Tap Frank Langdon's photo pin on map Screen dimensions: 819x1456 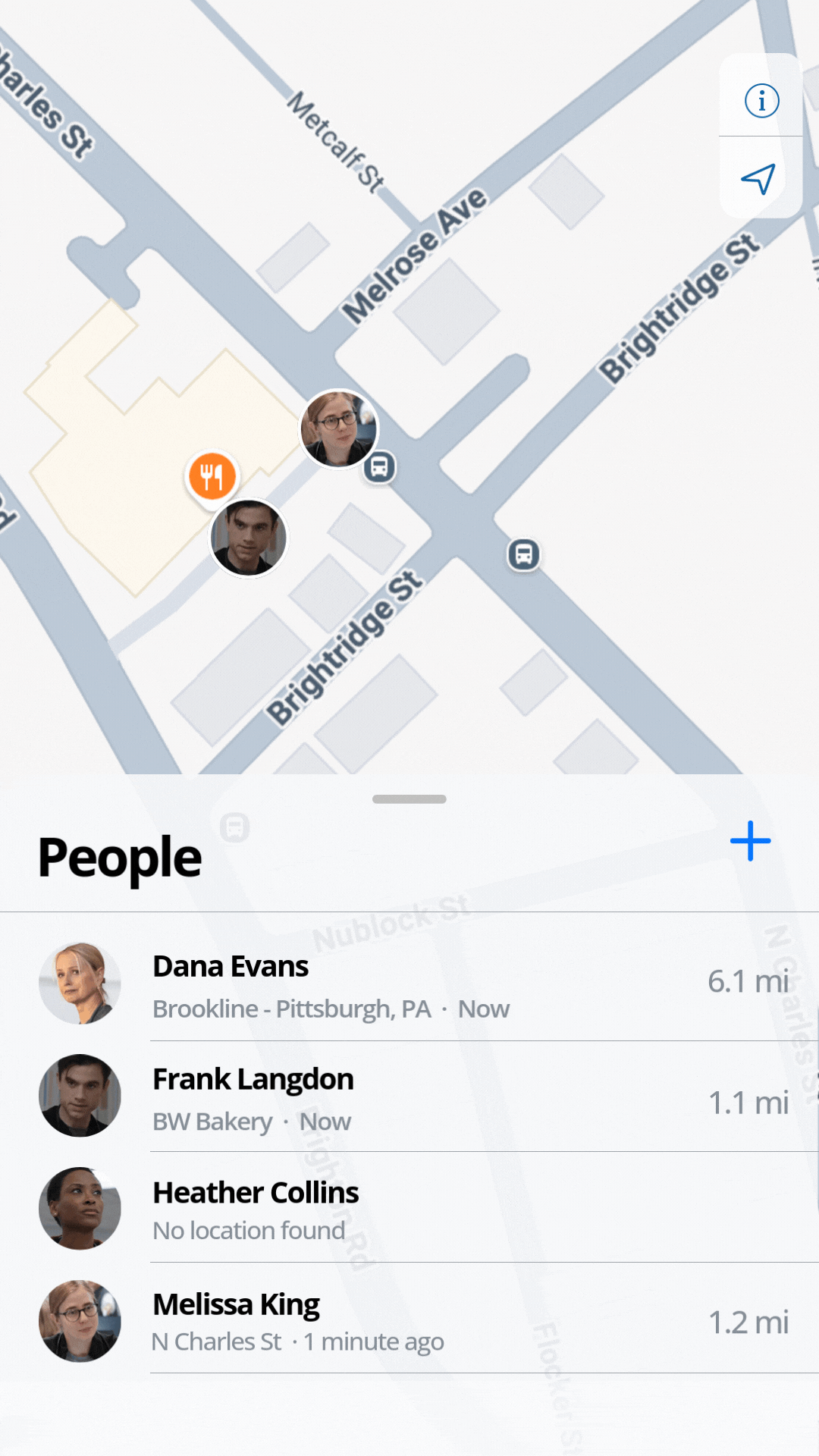point(248,538)
